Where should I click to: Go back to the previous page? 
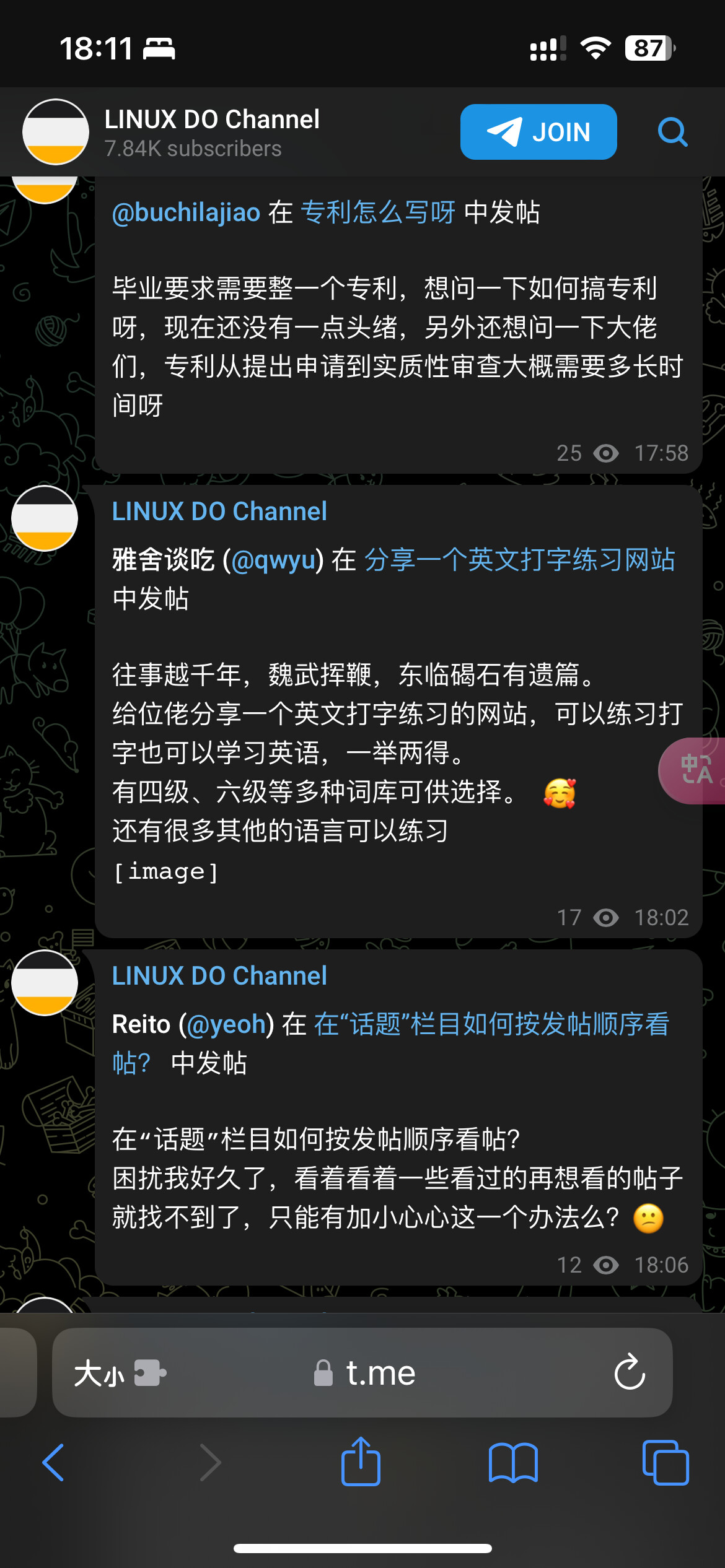[x=53, y=1463]
